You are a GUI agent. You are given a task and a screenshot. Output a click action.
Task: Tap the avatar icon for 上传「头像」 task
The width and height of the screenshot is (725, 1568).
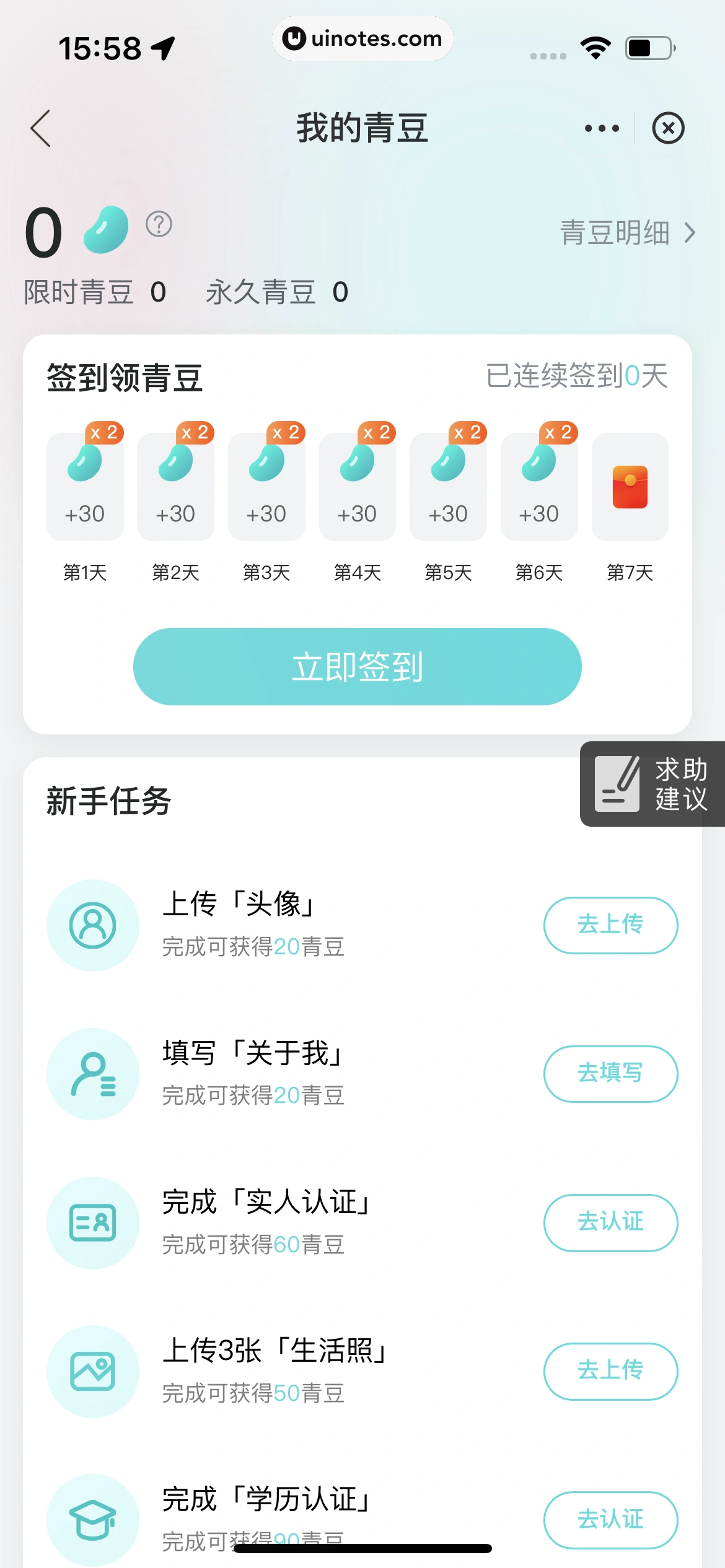tap(93, 925)
